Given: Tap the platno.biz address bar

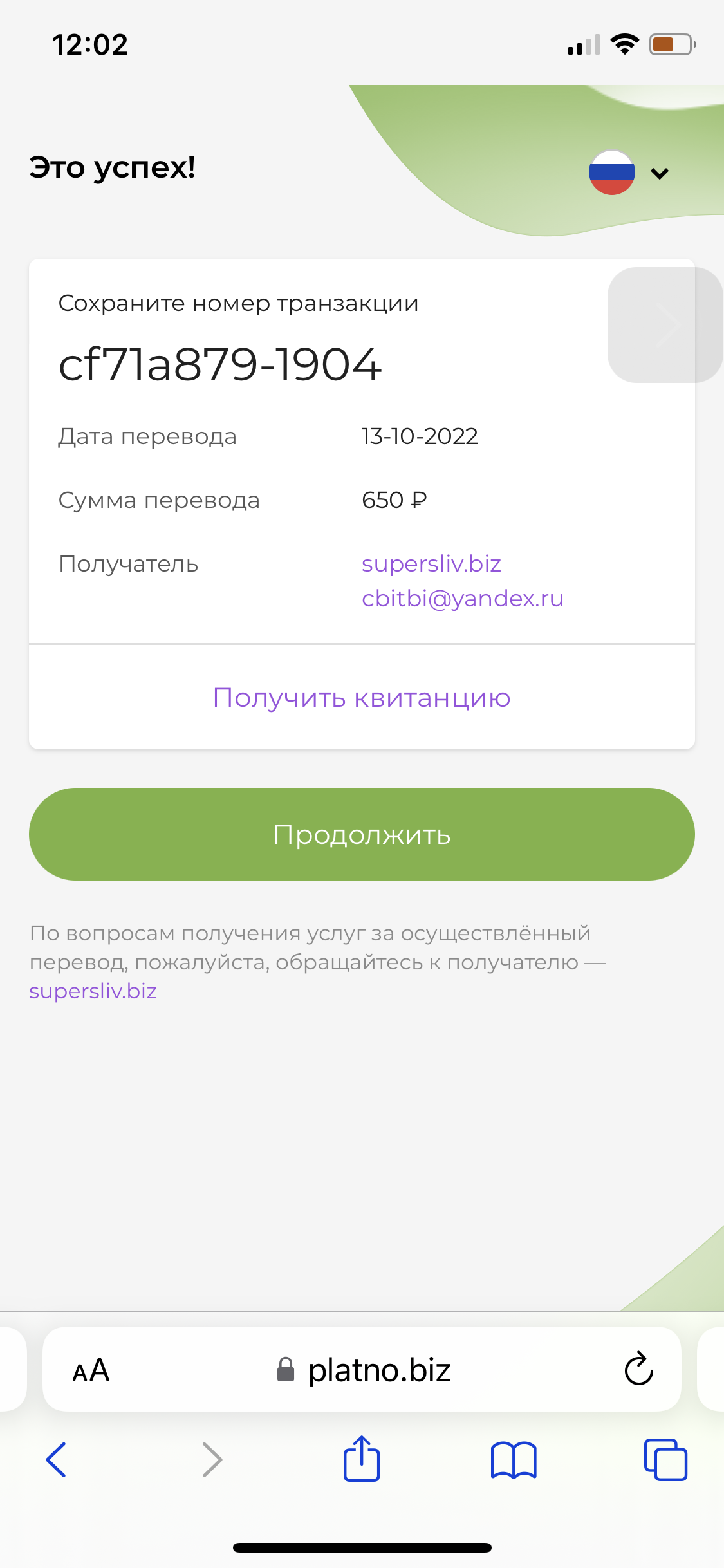Looking at the screenshot, I should (362, 1369).
